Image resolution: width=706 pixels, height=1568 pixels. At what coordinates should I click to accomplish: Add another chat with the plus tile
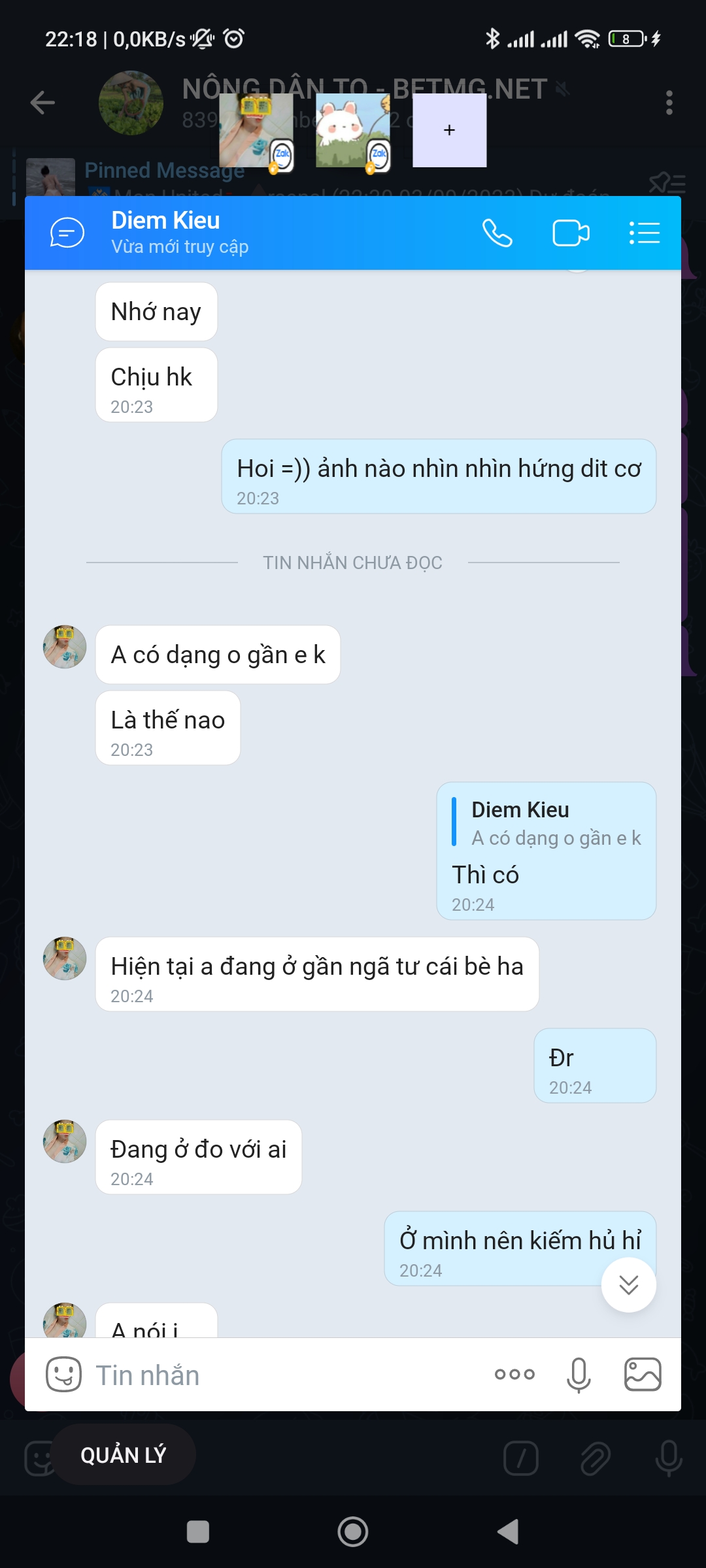click(449, 130)
